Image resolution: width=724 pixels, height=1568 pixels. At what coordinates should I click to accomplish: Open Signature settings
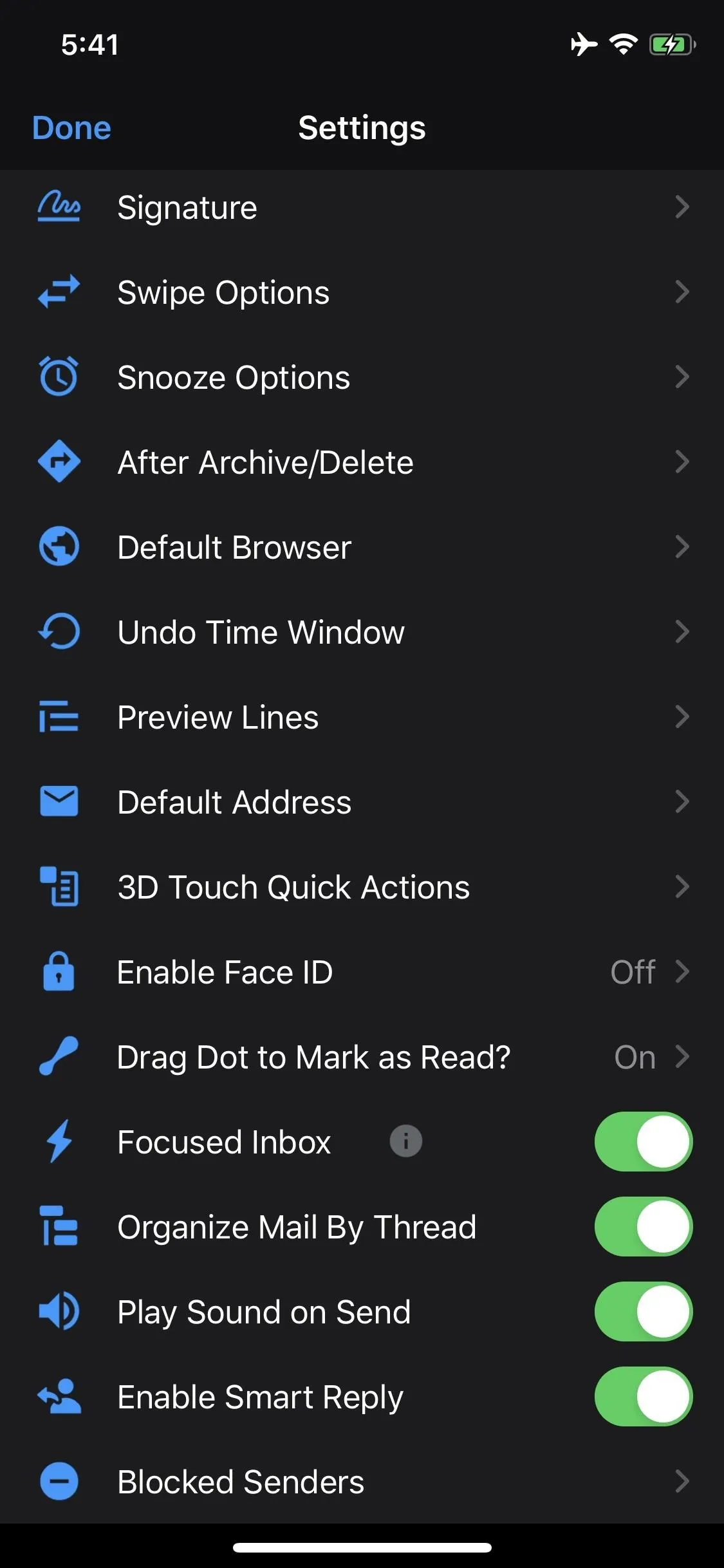(362, 207)
